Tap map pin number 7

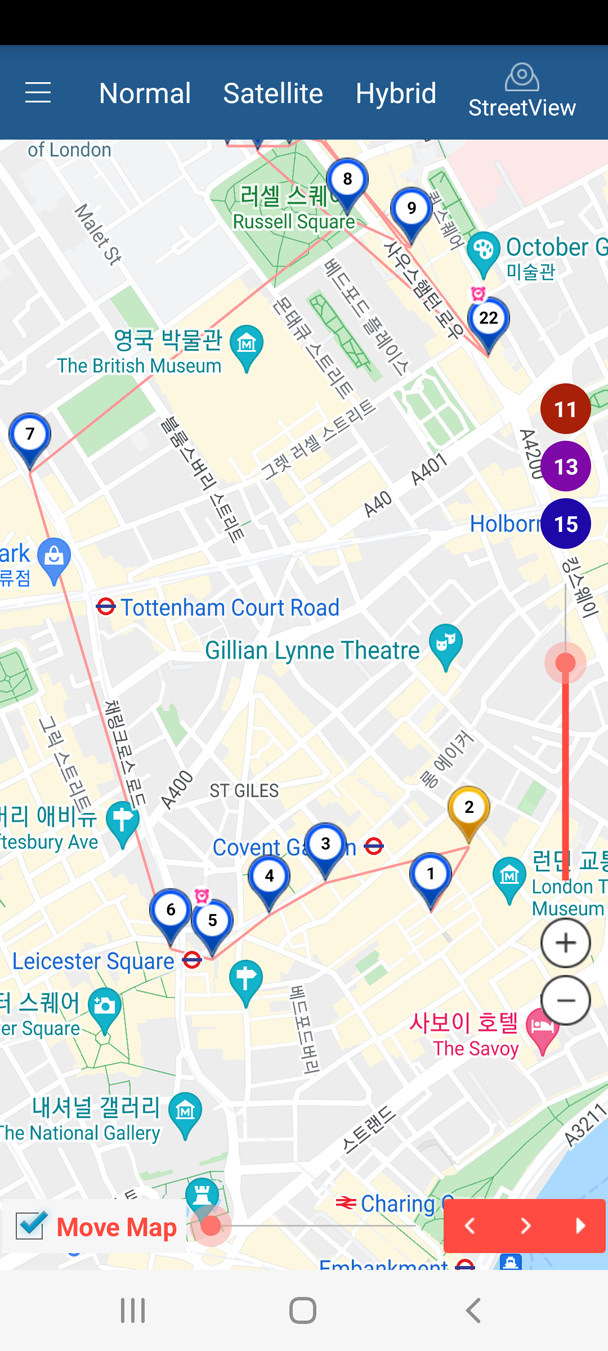tap(30, 436)
